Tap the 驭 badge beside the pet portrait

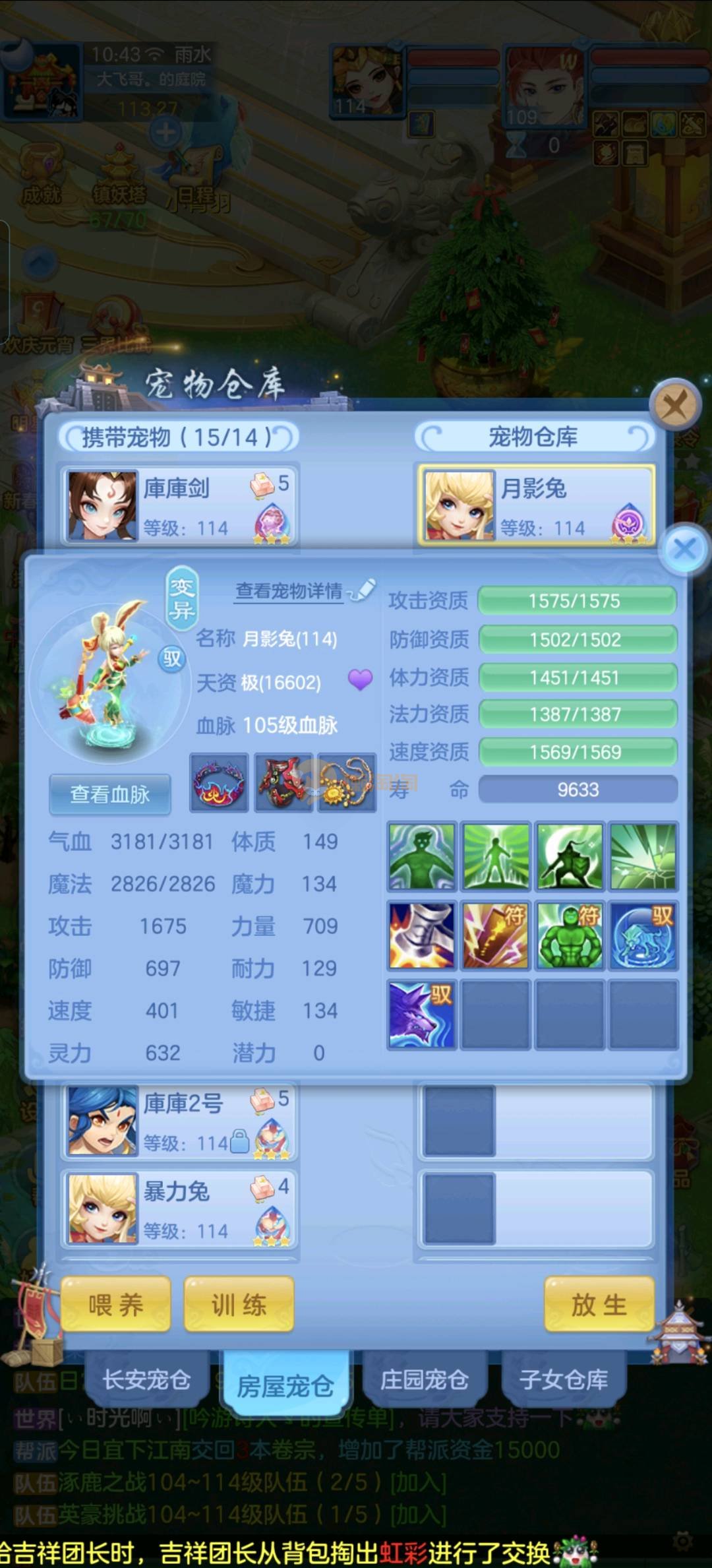point(172,658)
